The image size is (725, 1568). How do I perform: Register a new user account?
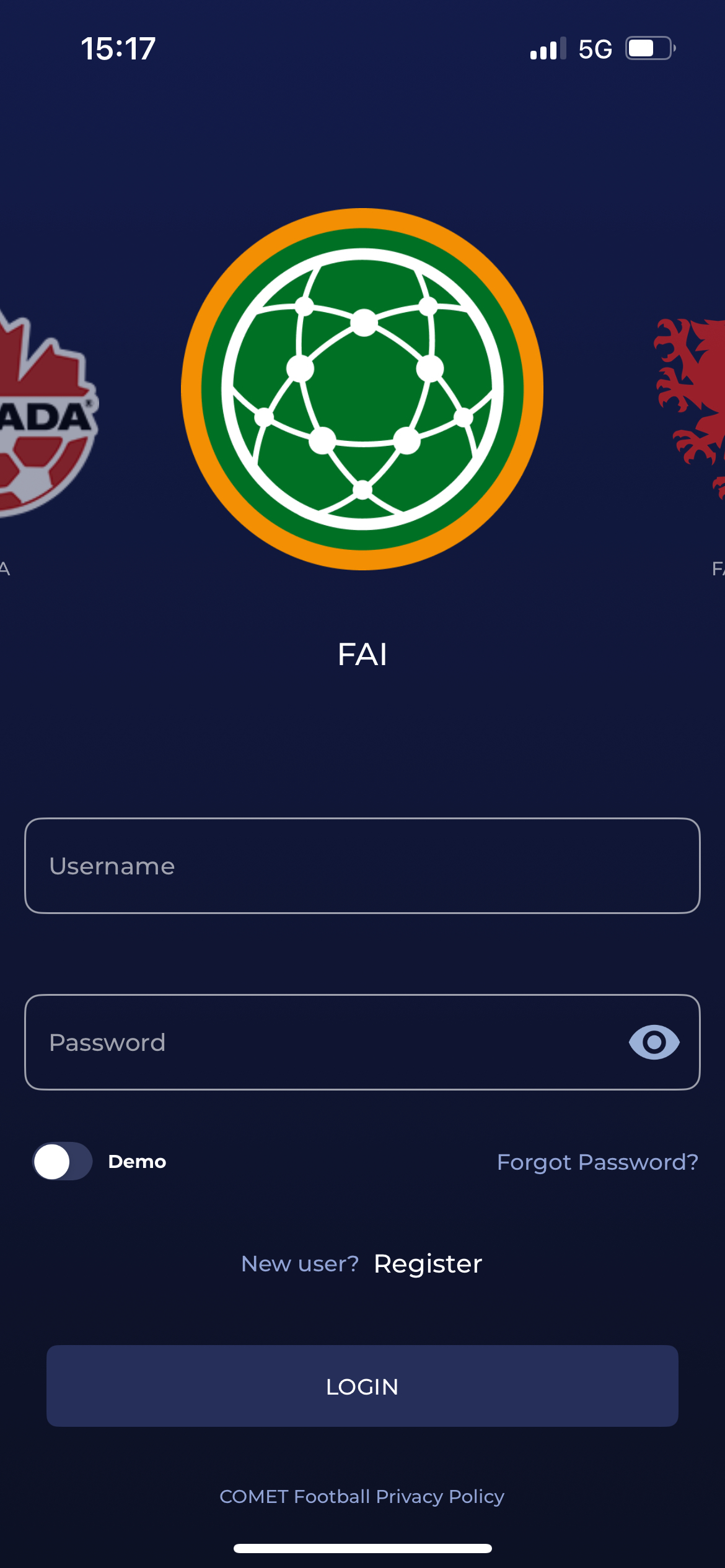point(428,1263)
